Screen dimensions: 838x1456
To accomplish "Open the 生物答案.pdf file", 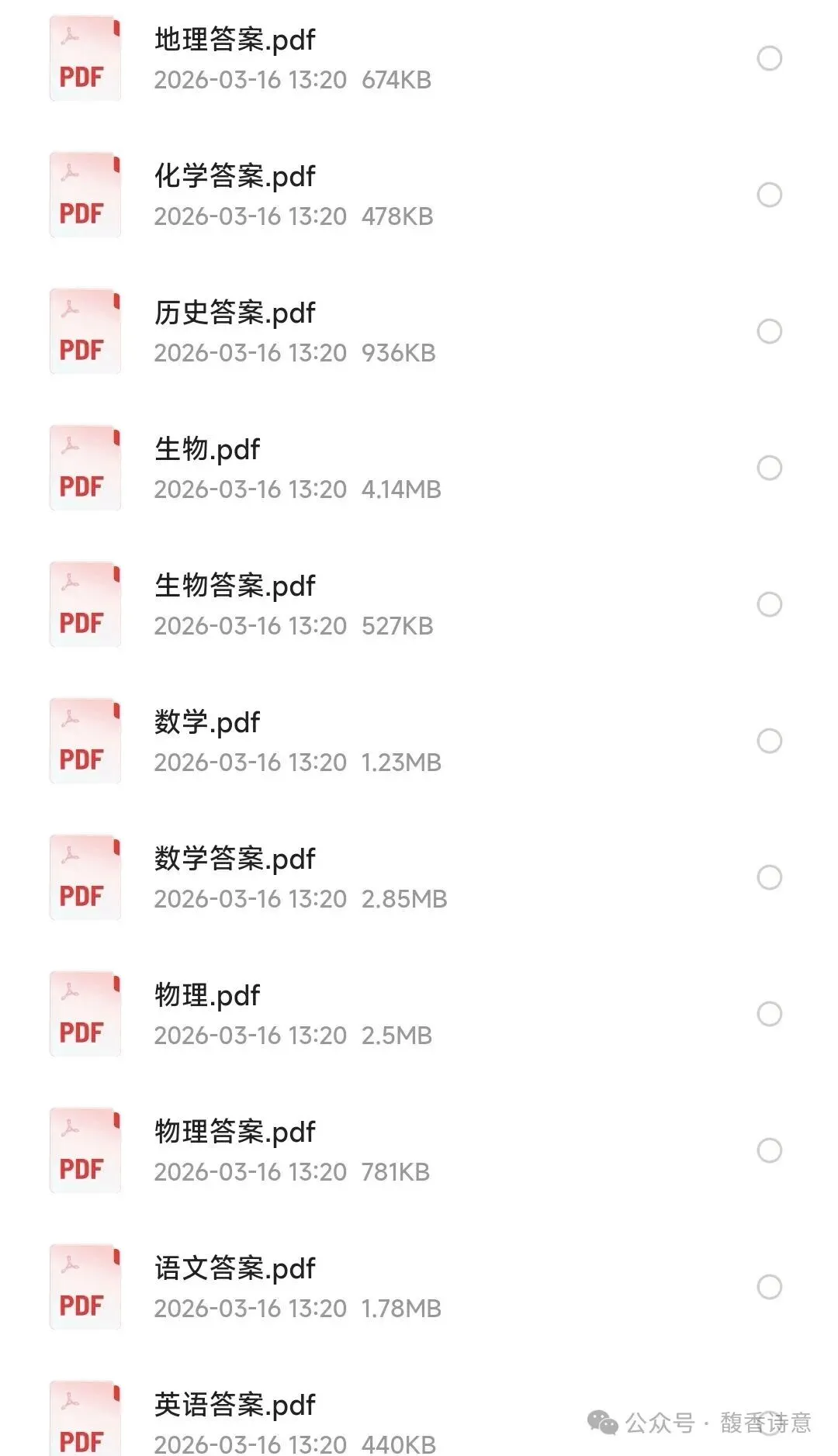I will (x=419, y=604).
